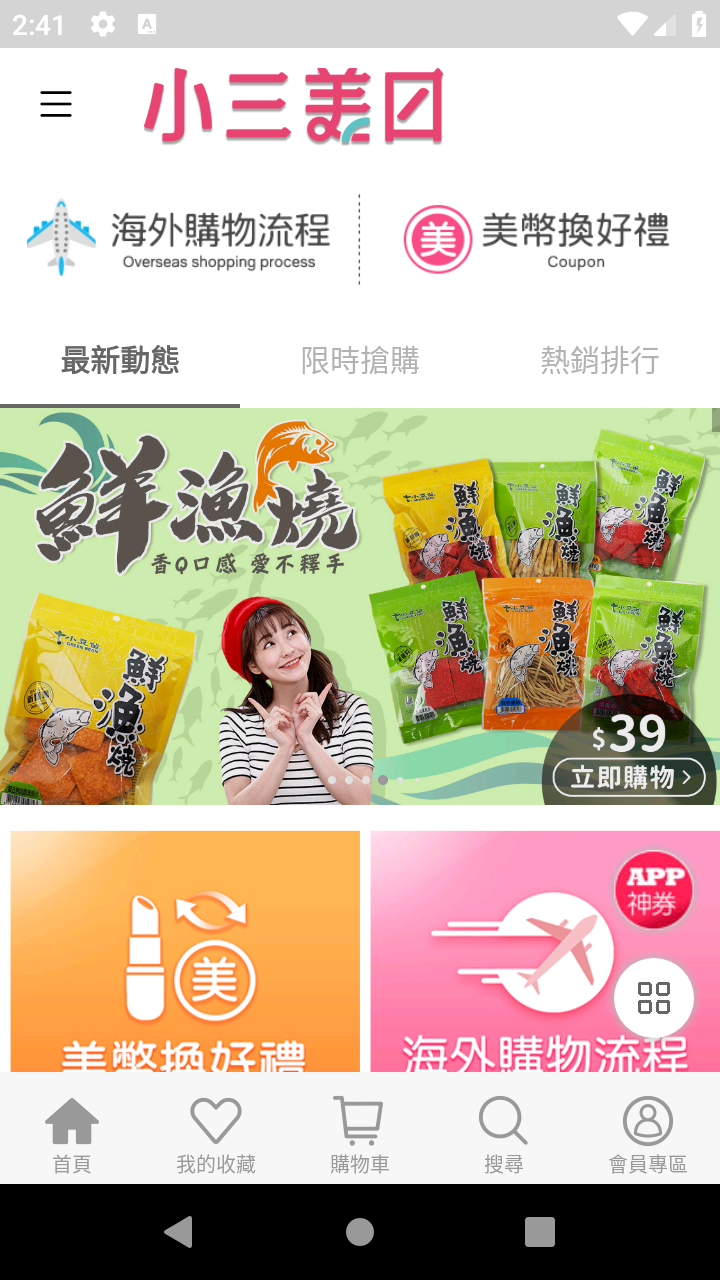Open 美幣換好禮 Coupon banner
Viewport: 720px width, 1280px height.
click(537, 239)
